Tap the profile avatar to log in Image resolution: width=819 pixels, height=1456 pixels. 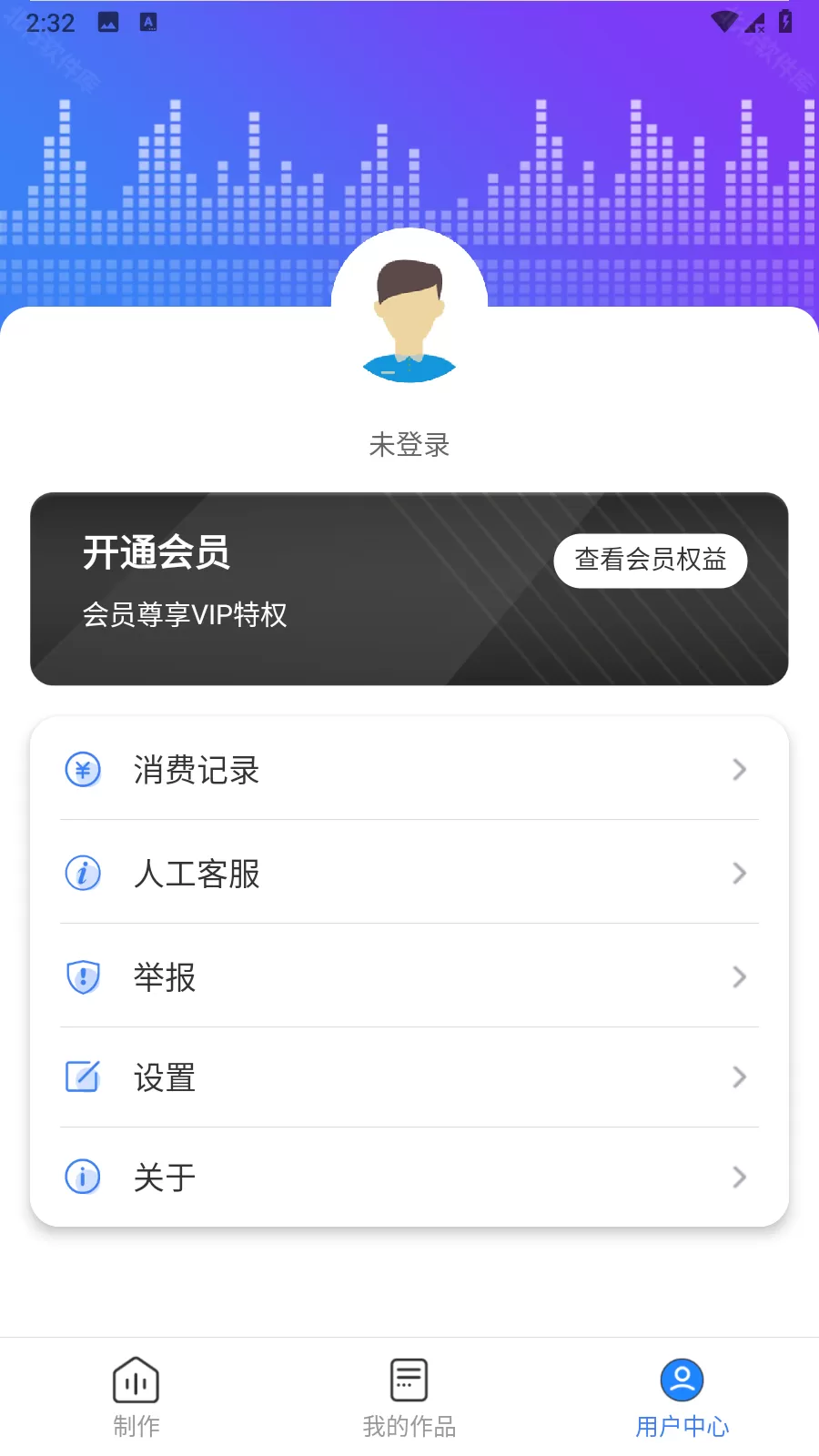pos(409,307)
